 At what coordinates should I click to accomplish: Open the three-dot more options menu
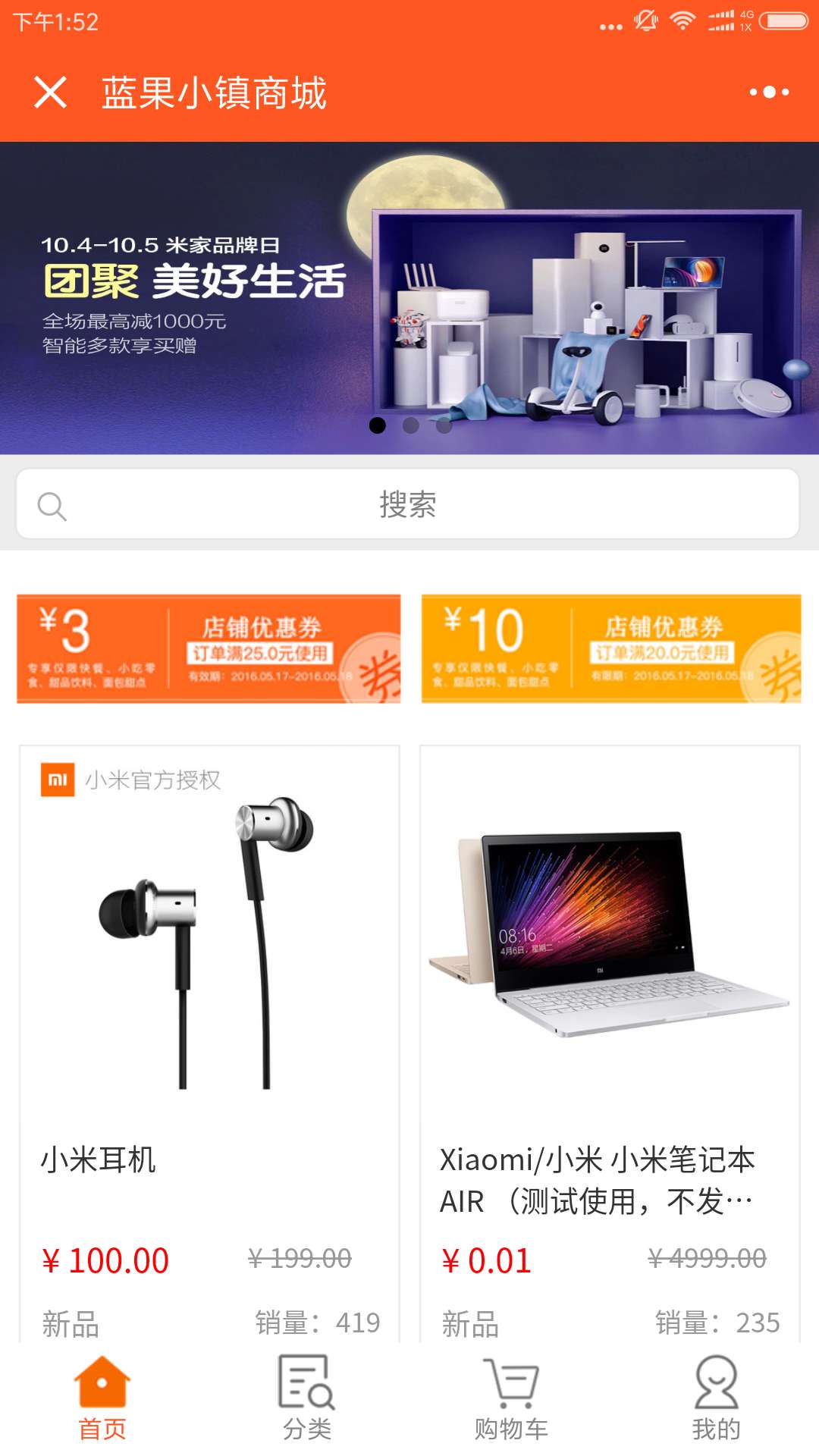(x=769, y=92)
